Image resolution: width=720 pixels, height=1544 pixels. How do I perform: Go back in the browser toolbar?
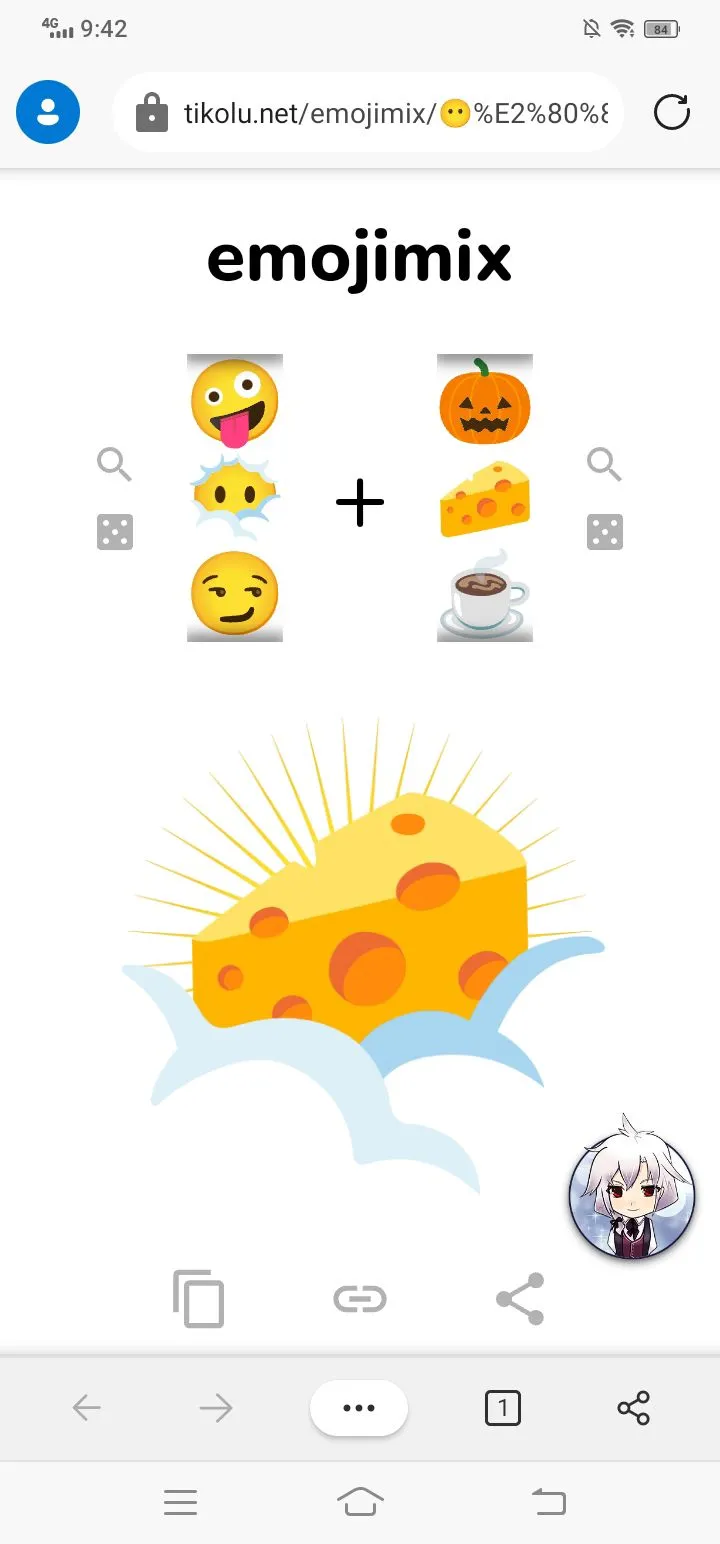click(87, 1408)
